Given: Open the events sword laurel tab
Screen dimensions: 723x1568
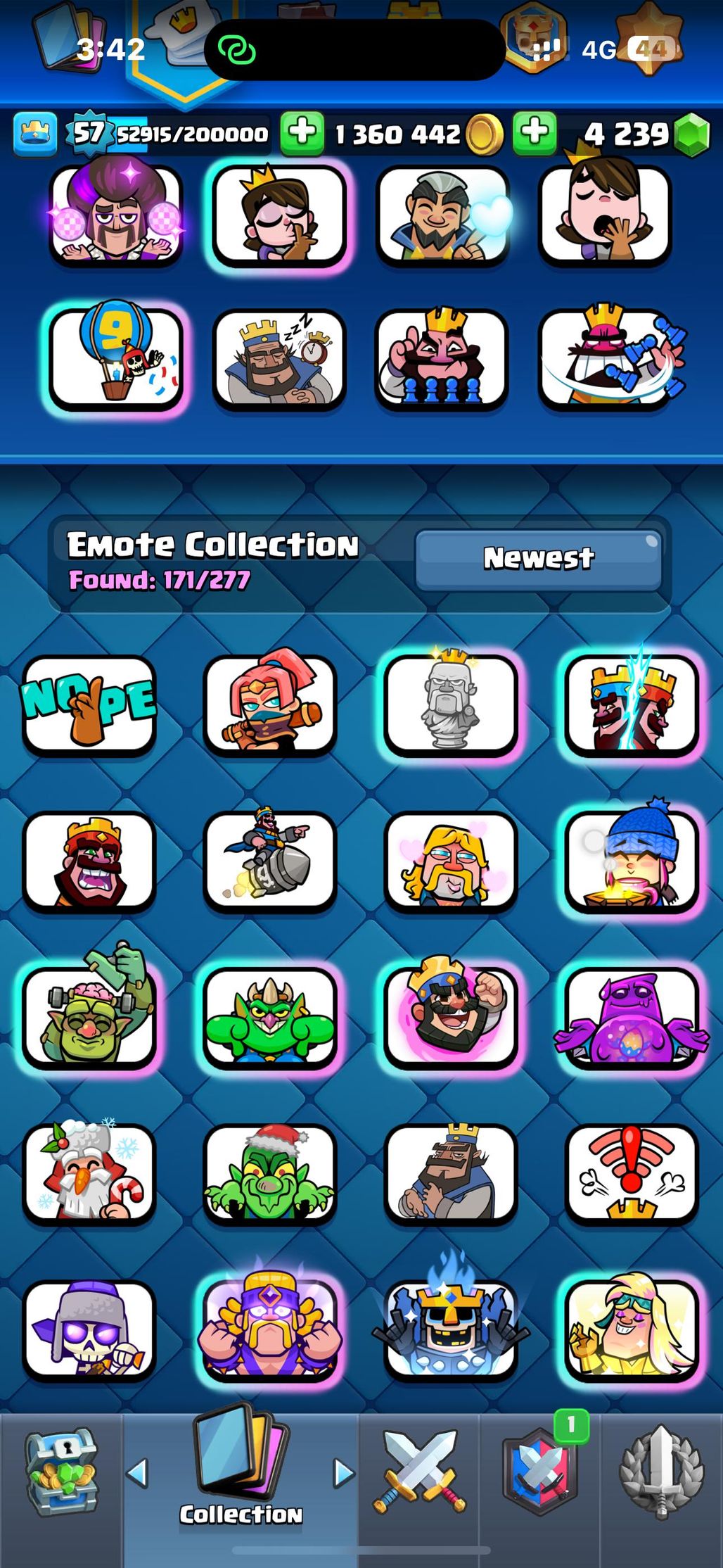Looking at the screenshot, I should pos(661,1472).
